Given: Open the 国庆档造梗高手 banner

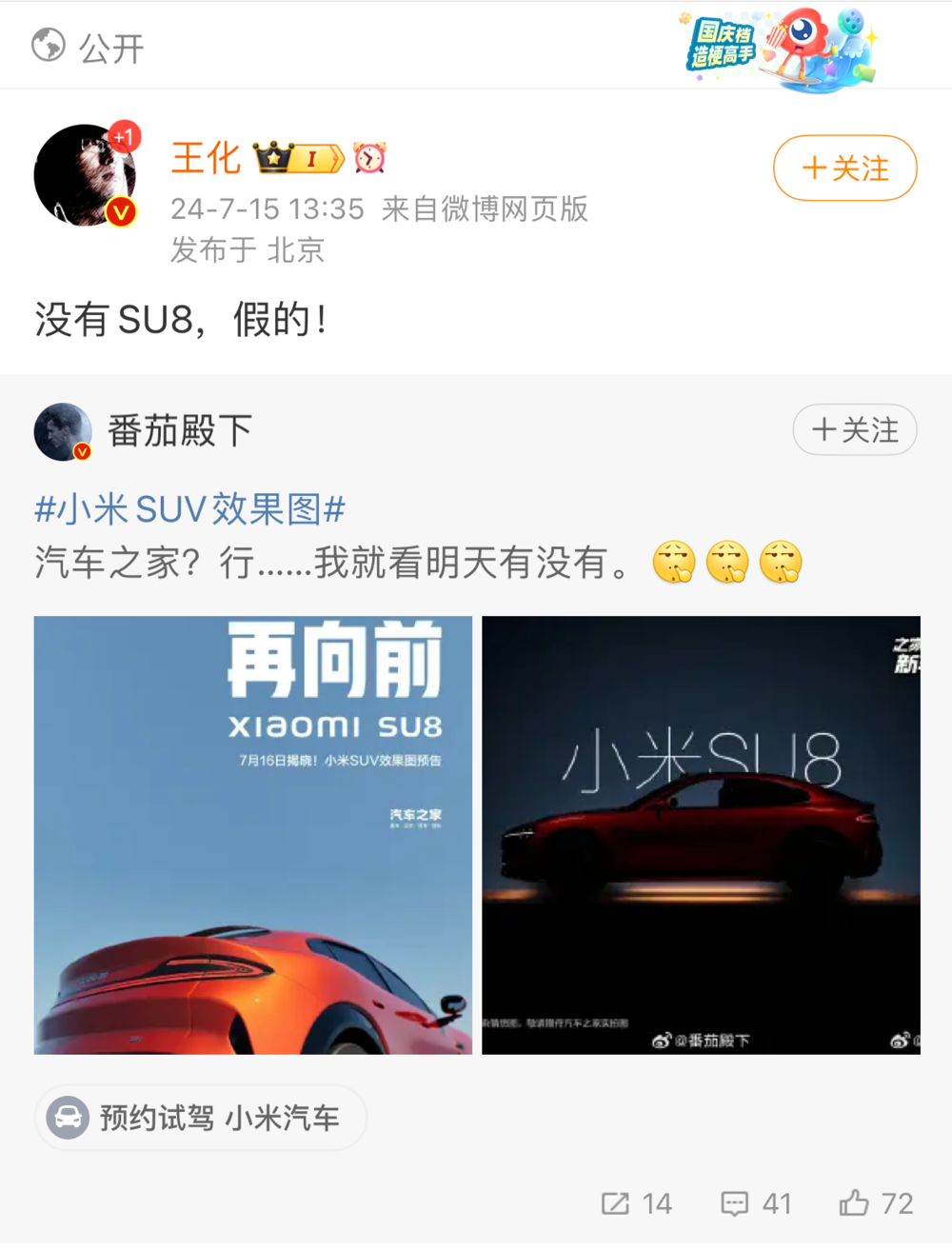Looking at the screenshot, I should 779,50.
